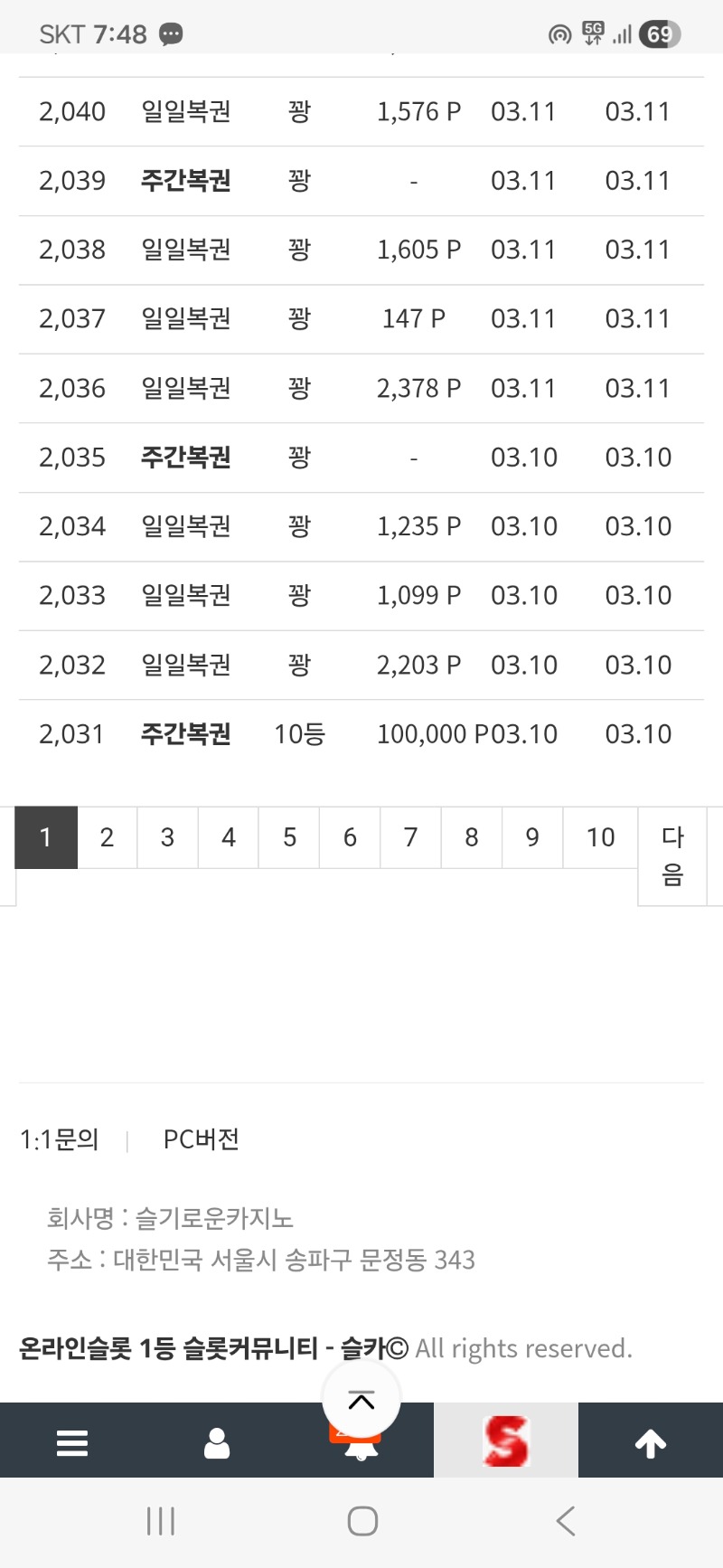Image resolution: width=723 pixels, height=1568 pixels.
Task: Open the hamburger menu in bottom bar
Action: click(x=72, y=1442)
